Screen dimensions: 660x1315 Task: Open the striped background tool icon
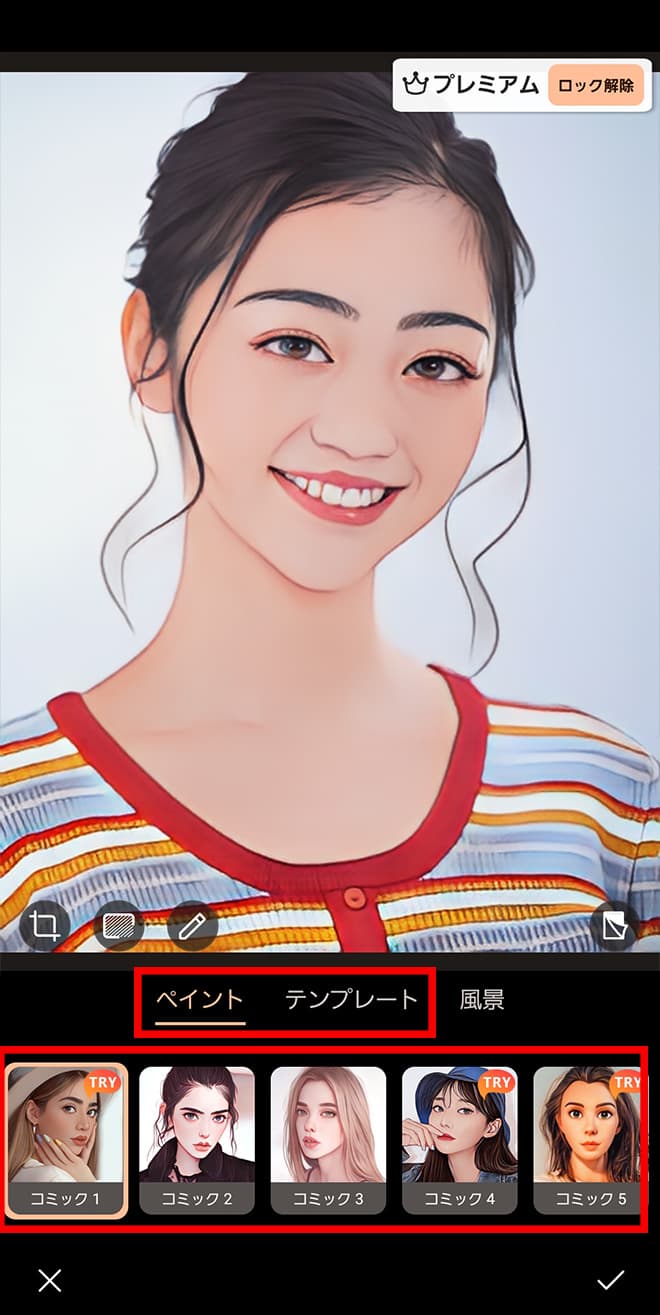pyautogui.click(x=119, y=926)
